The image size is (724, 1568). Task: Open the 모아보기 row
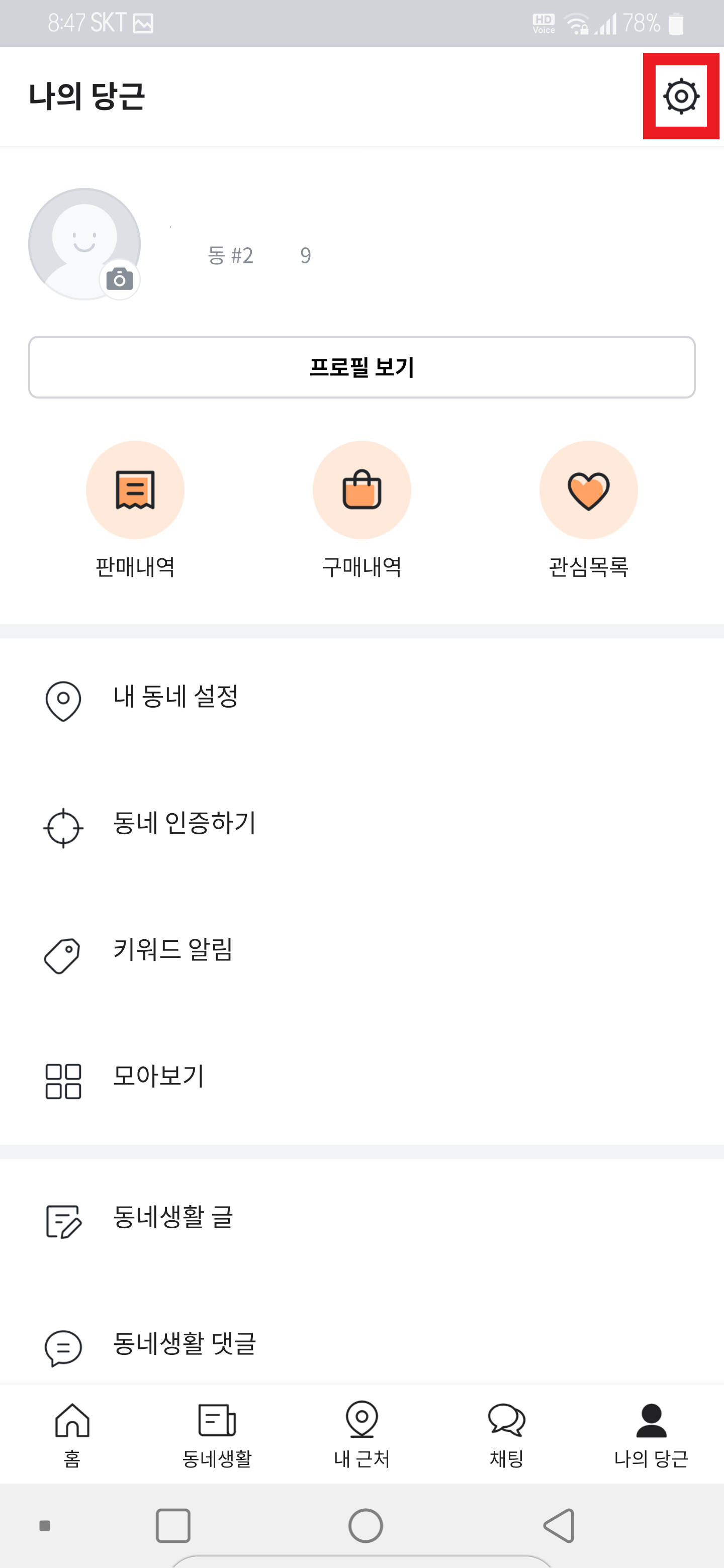[x=361, y=1078]
